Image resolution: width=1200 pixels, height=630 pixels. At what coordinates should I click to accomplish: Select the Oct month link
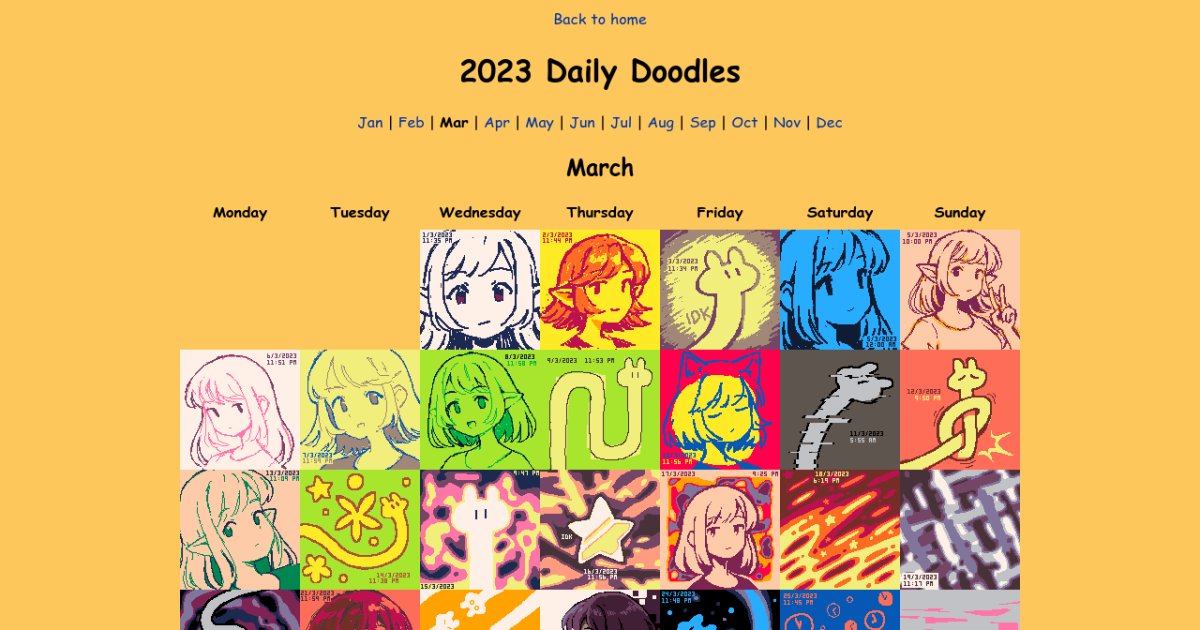(744, 122)
